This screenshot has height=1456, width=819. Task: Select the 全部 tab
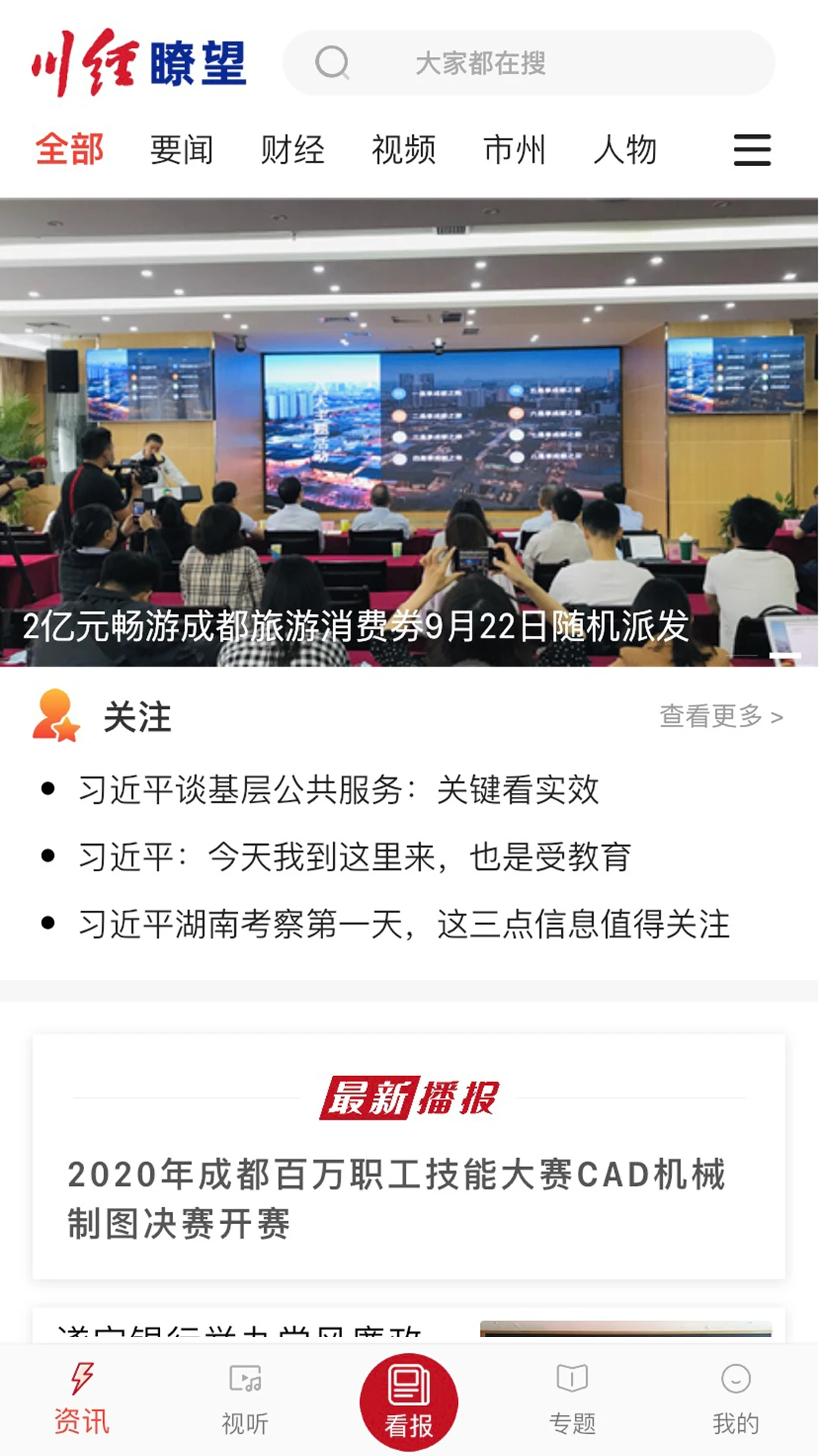[70, 149]
